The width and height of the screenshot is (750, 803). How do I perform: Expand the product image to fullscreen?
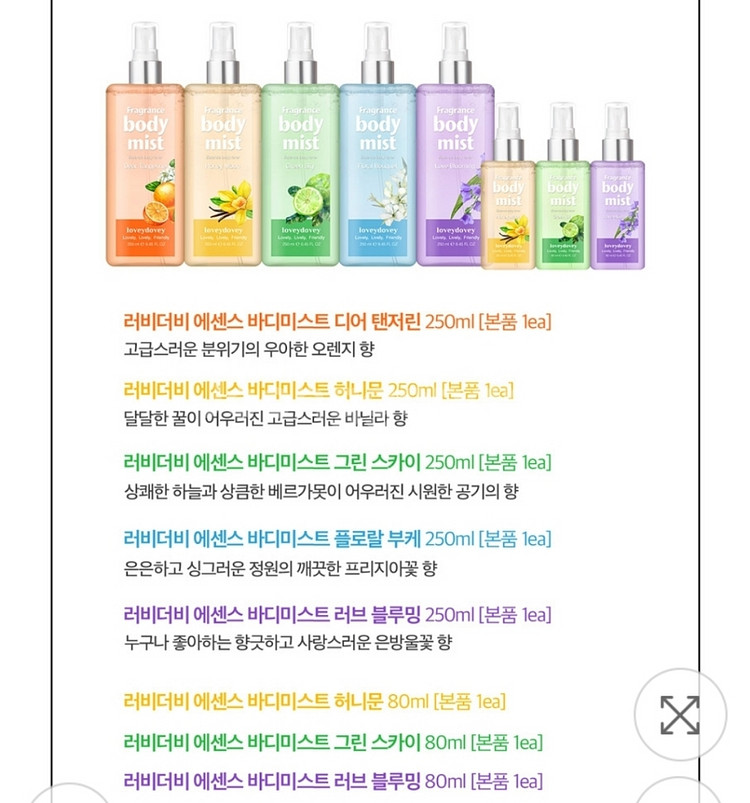click(x=680, y=714)
